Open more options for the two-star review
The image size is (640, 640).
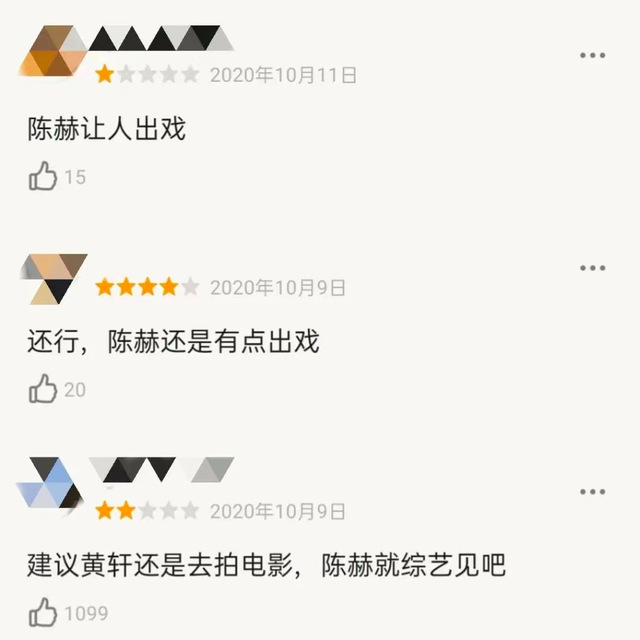[x=592, y=491]
